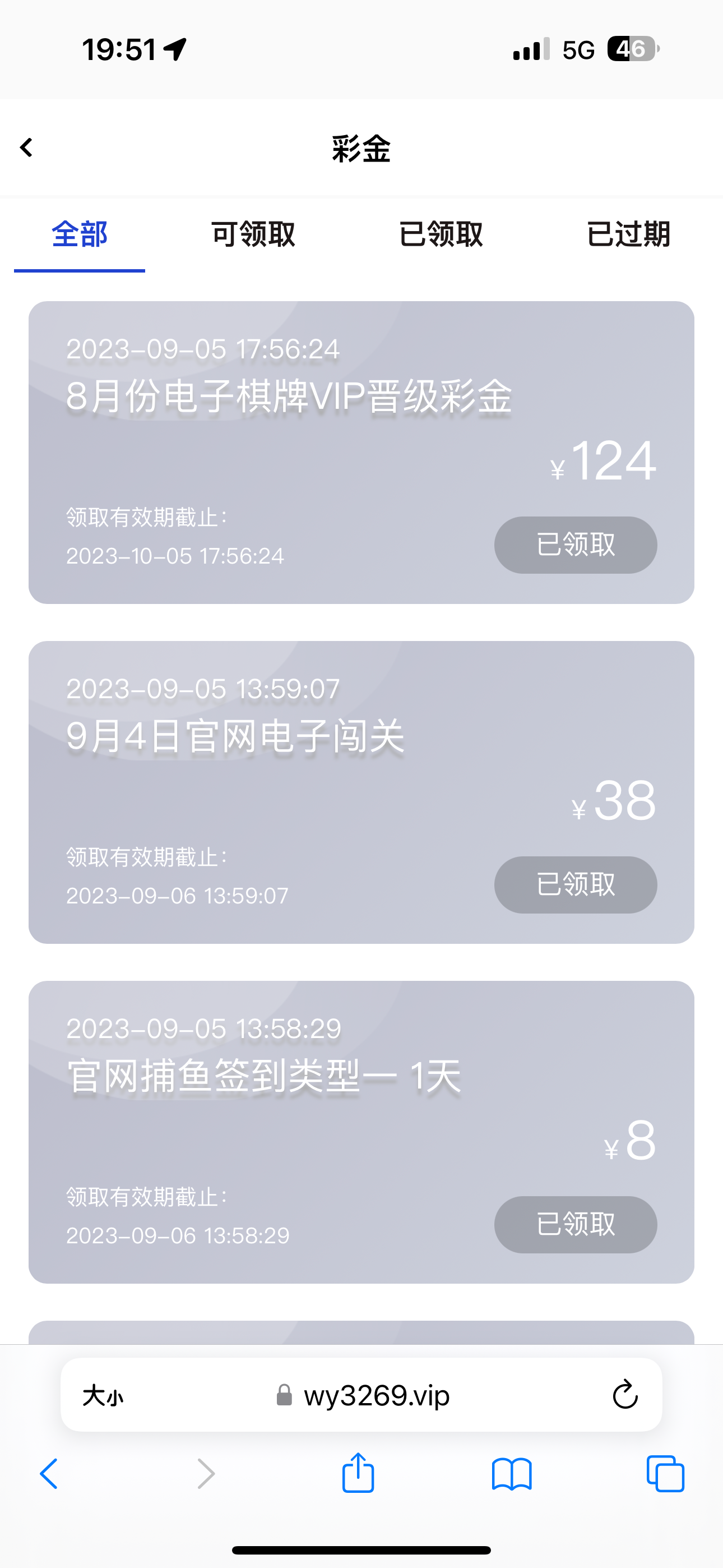Switch to the 可领取 tab
Viewport: 723px width, 1568px height.
pos(253,234)
